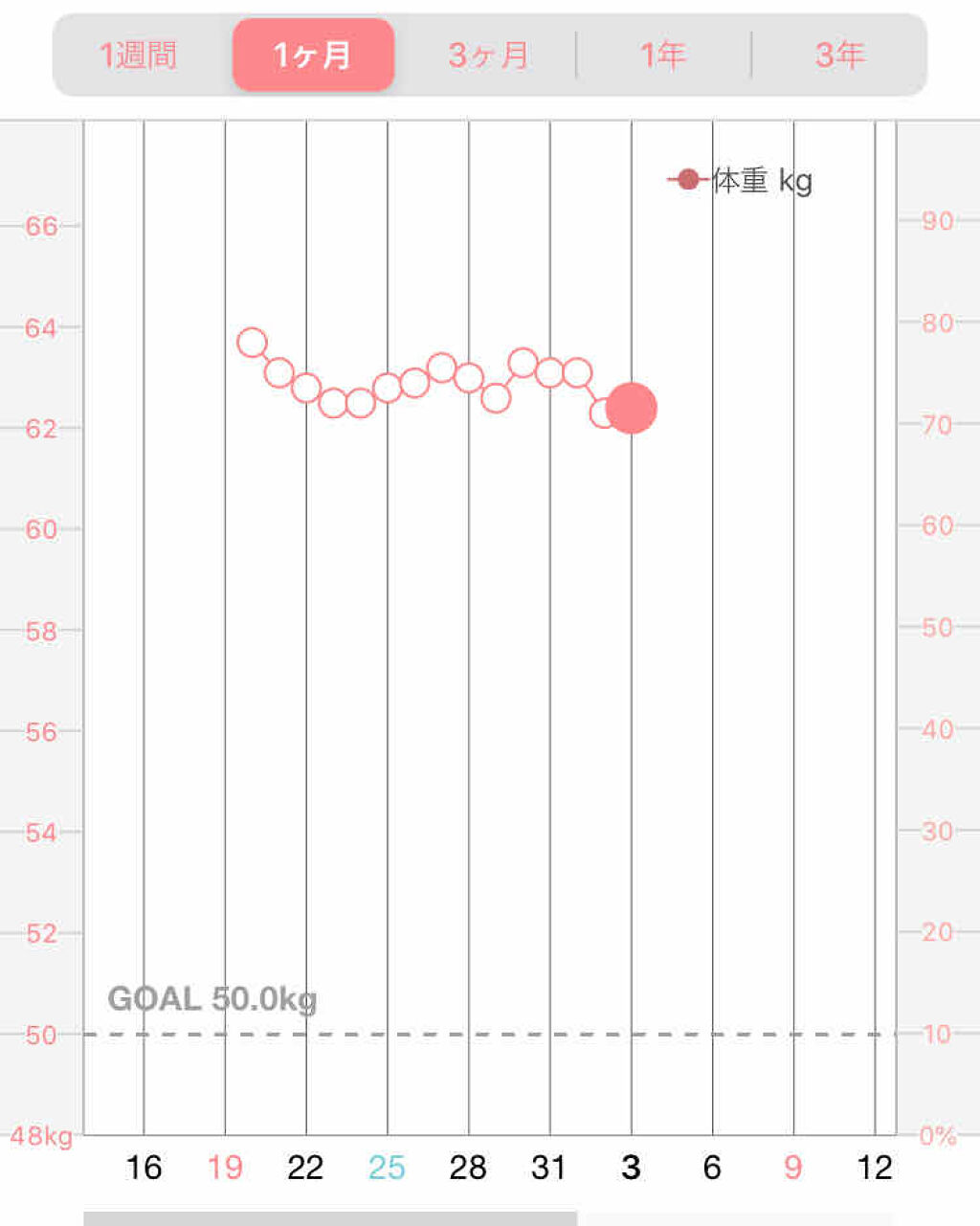
Task: Switch to the 1週間 range
Action: click(x=139, y=56)
